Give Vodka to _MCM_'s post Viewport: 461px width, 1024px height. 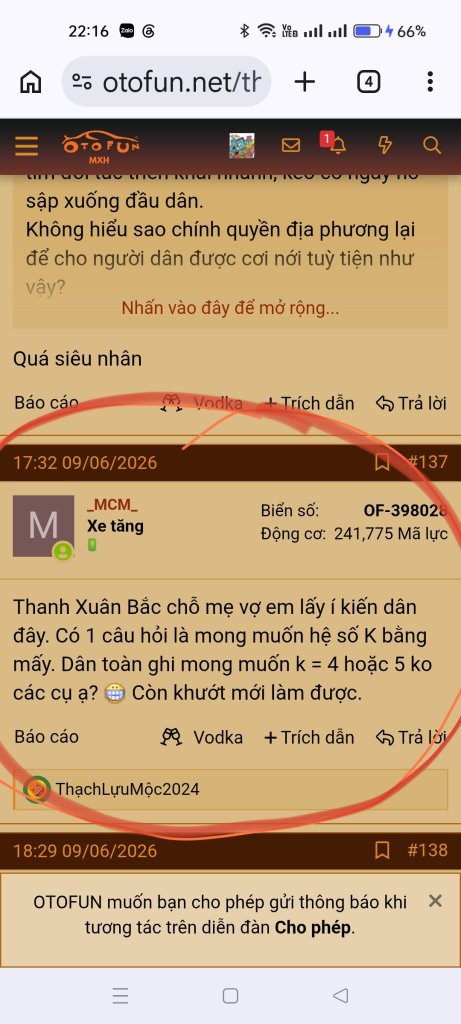[202, 737]
